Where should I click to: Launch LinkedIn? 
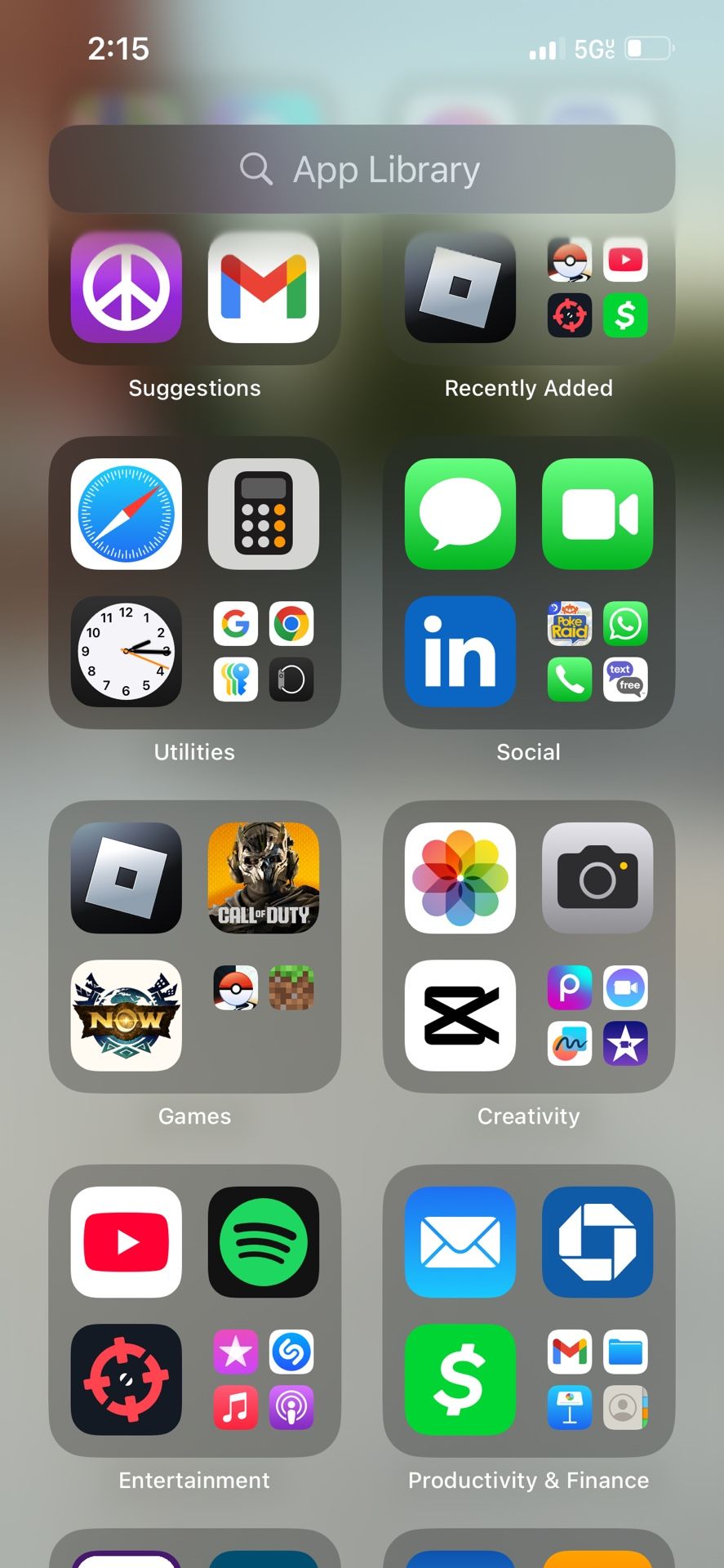[460, 651]
